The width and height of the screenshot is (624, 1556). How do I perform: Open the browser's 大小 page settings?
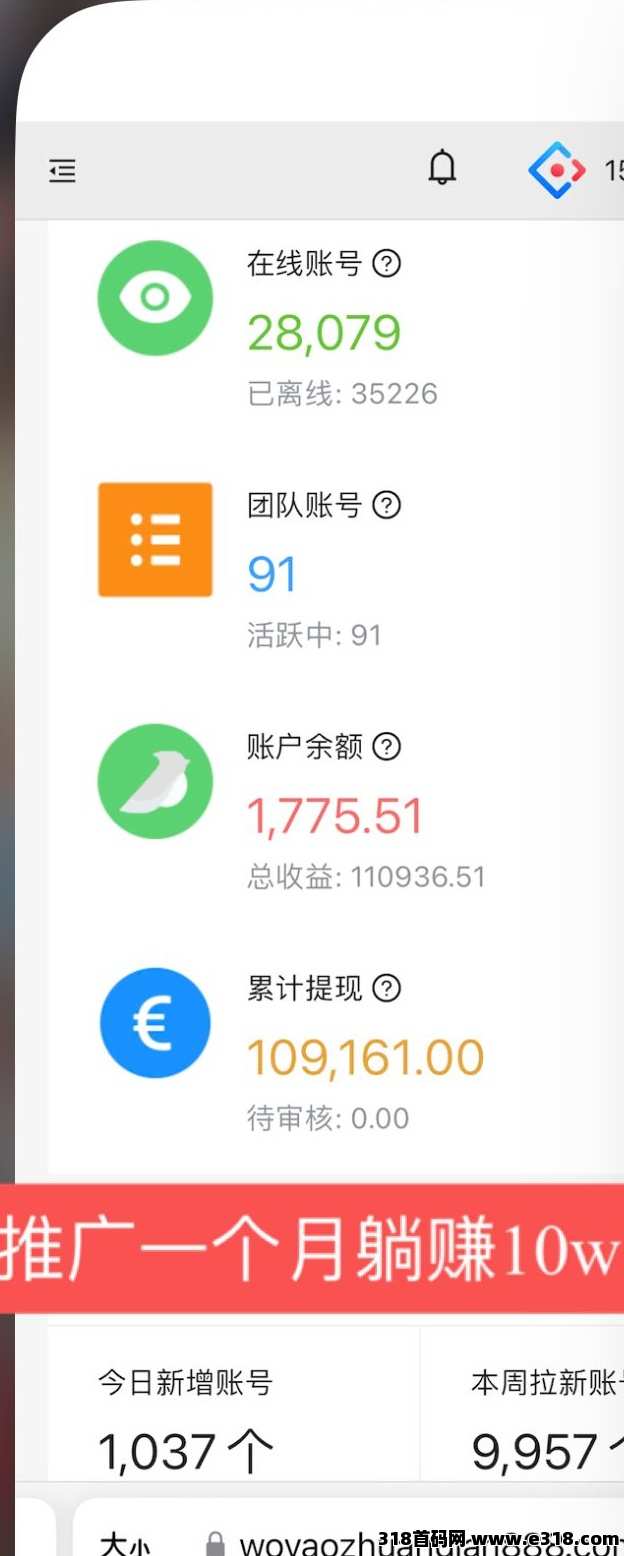pyautogui.click(x=126, y=1544)
